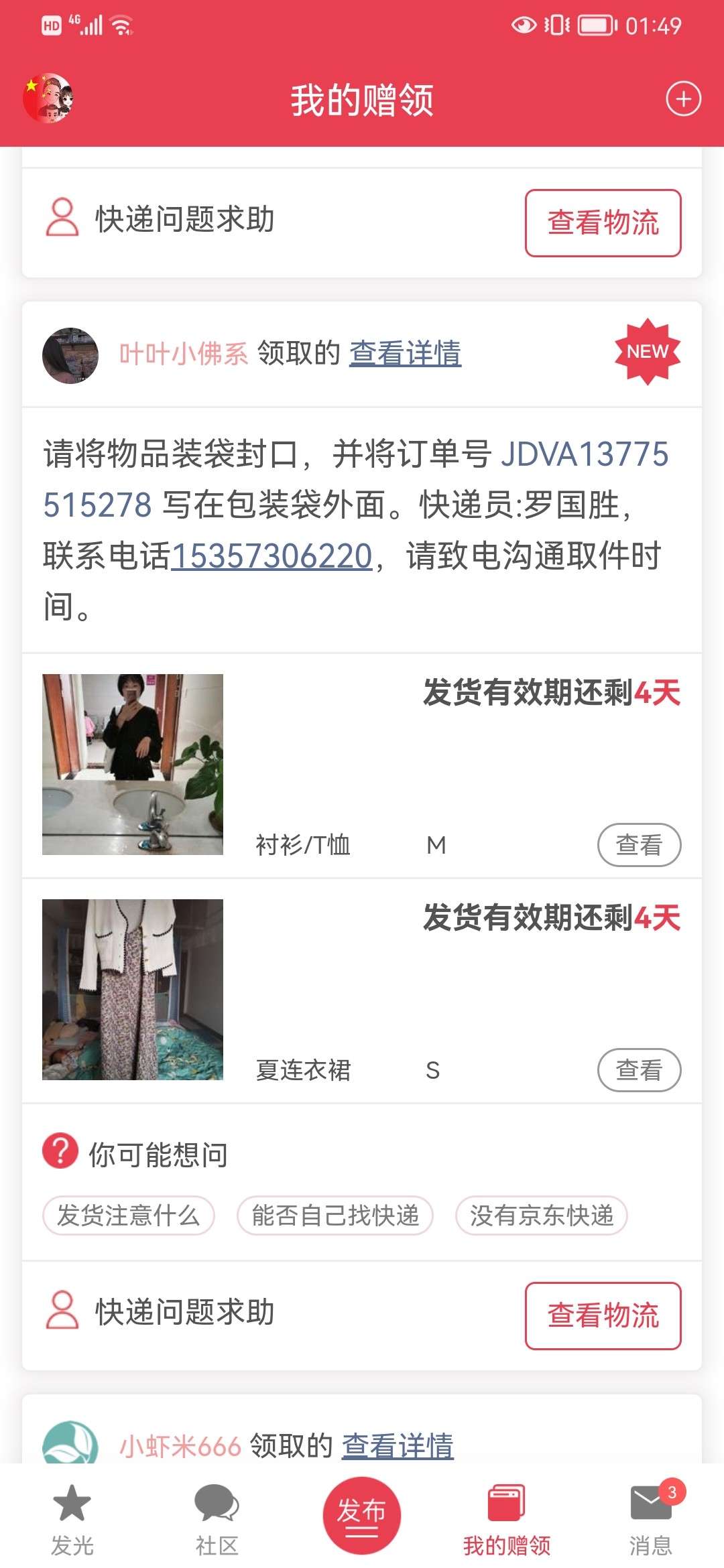Tap the red 发布 publish button
The image size is (724, 1568).
[361, 1515]
